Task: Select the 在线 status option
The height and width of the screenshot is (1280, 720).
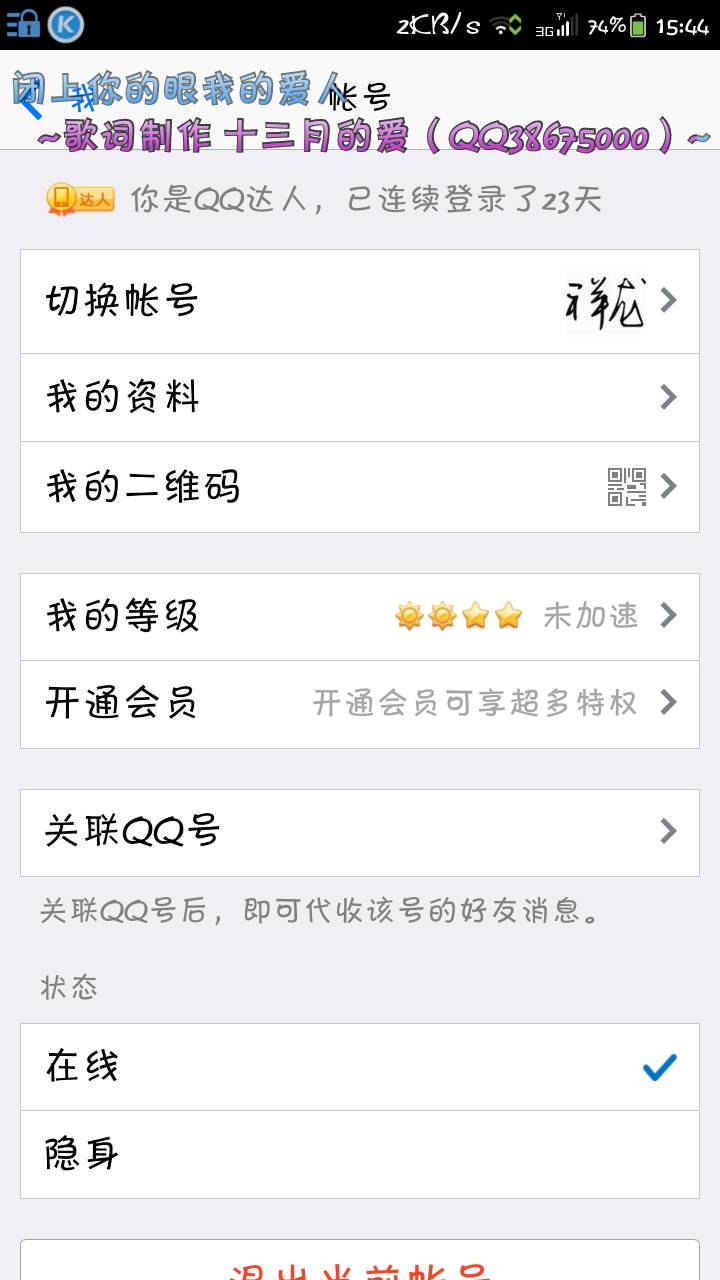Action: coord(200,1067)
